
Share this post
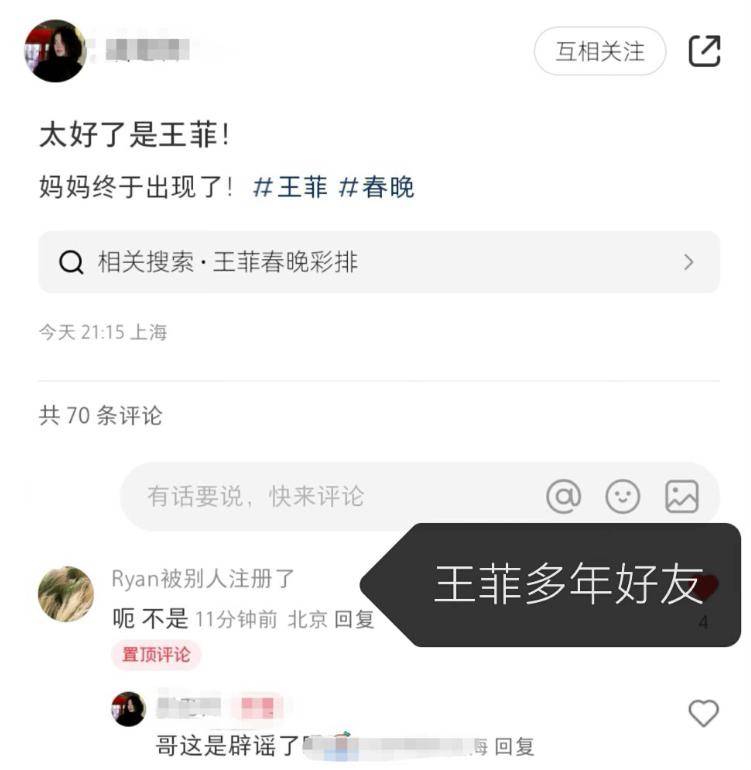coord(705,51)
